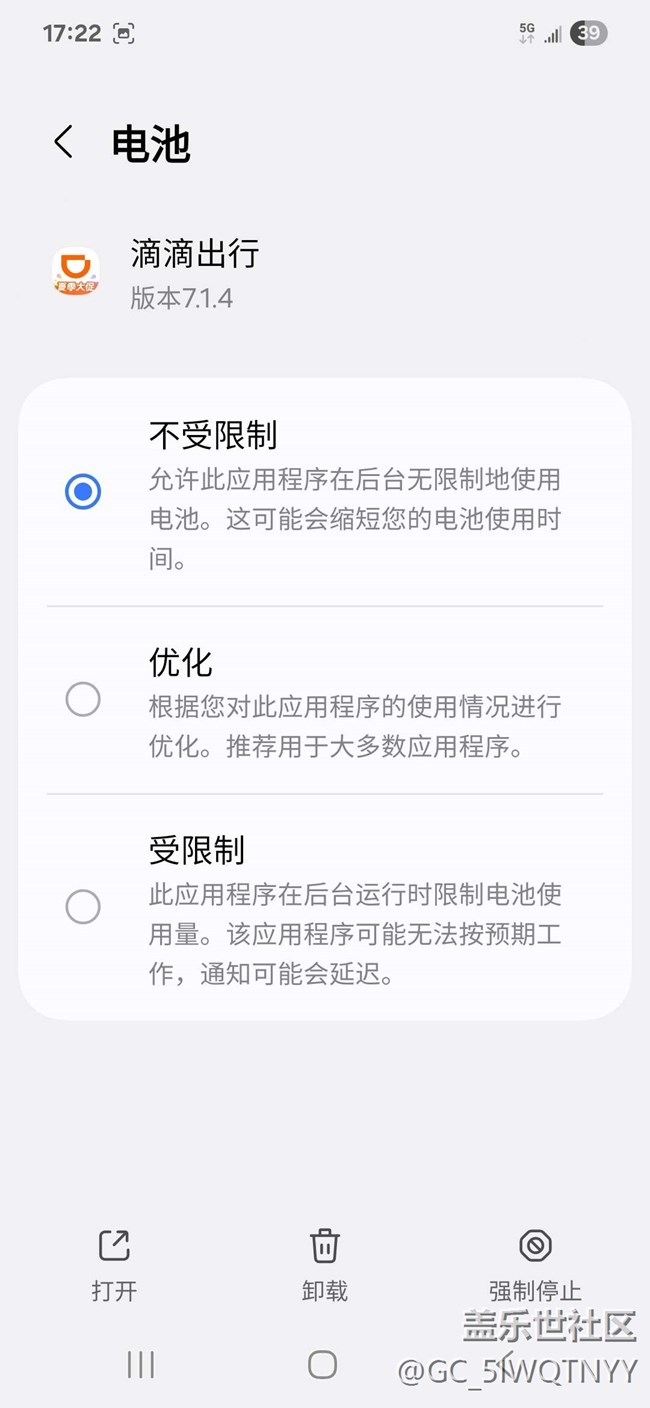Choose the 优化 battery option

(x=83, y=699)
